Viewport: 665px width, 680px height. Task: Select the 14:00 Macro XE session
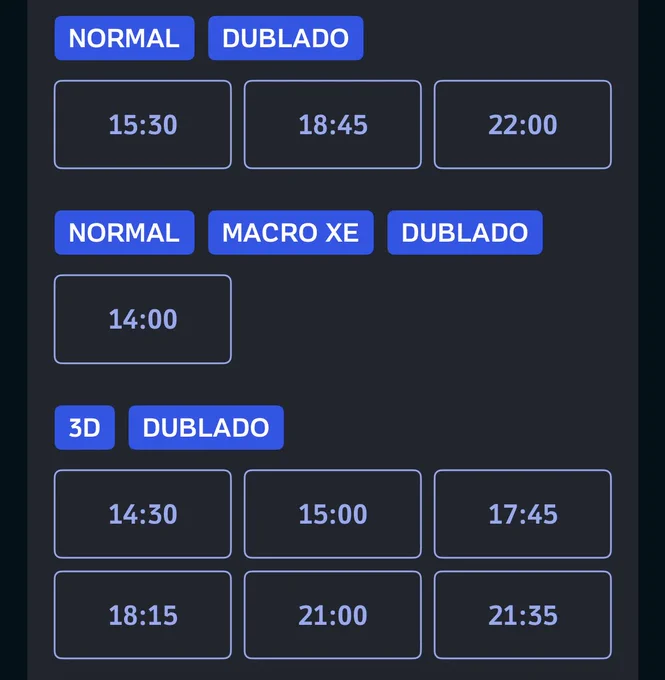click(x=143, y=319)
